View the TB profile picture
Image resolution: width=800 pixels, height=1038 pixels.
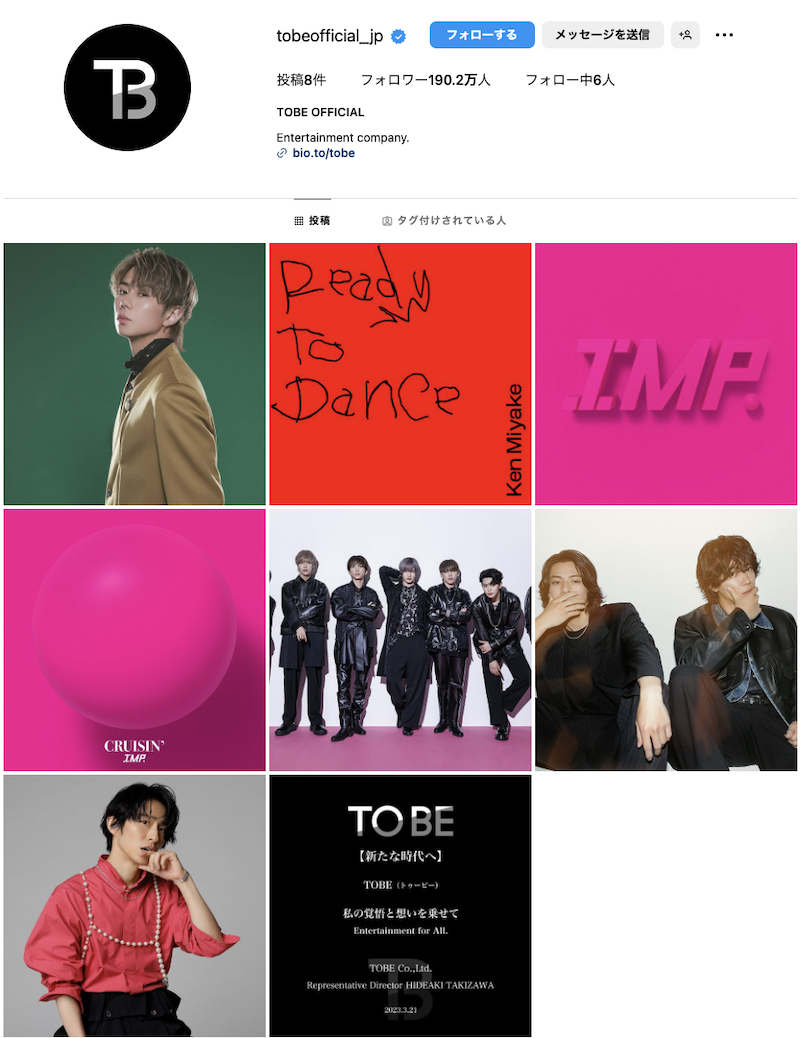(127, 88)
